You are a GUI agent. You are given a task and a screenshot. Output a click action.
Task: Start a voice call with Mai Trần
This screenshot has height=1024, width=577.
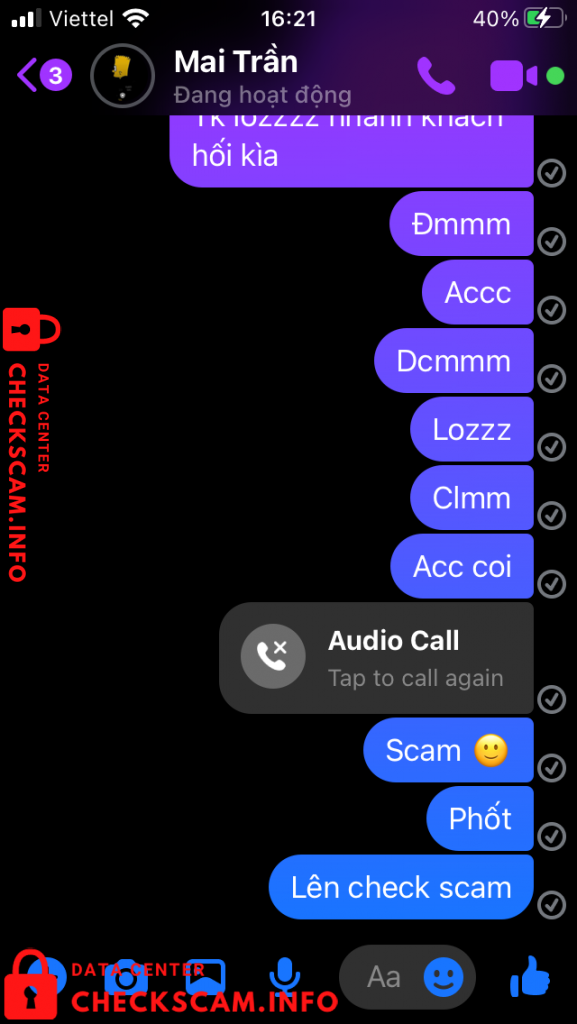click(x=435, y=76)
